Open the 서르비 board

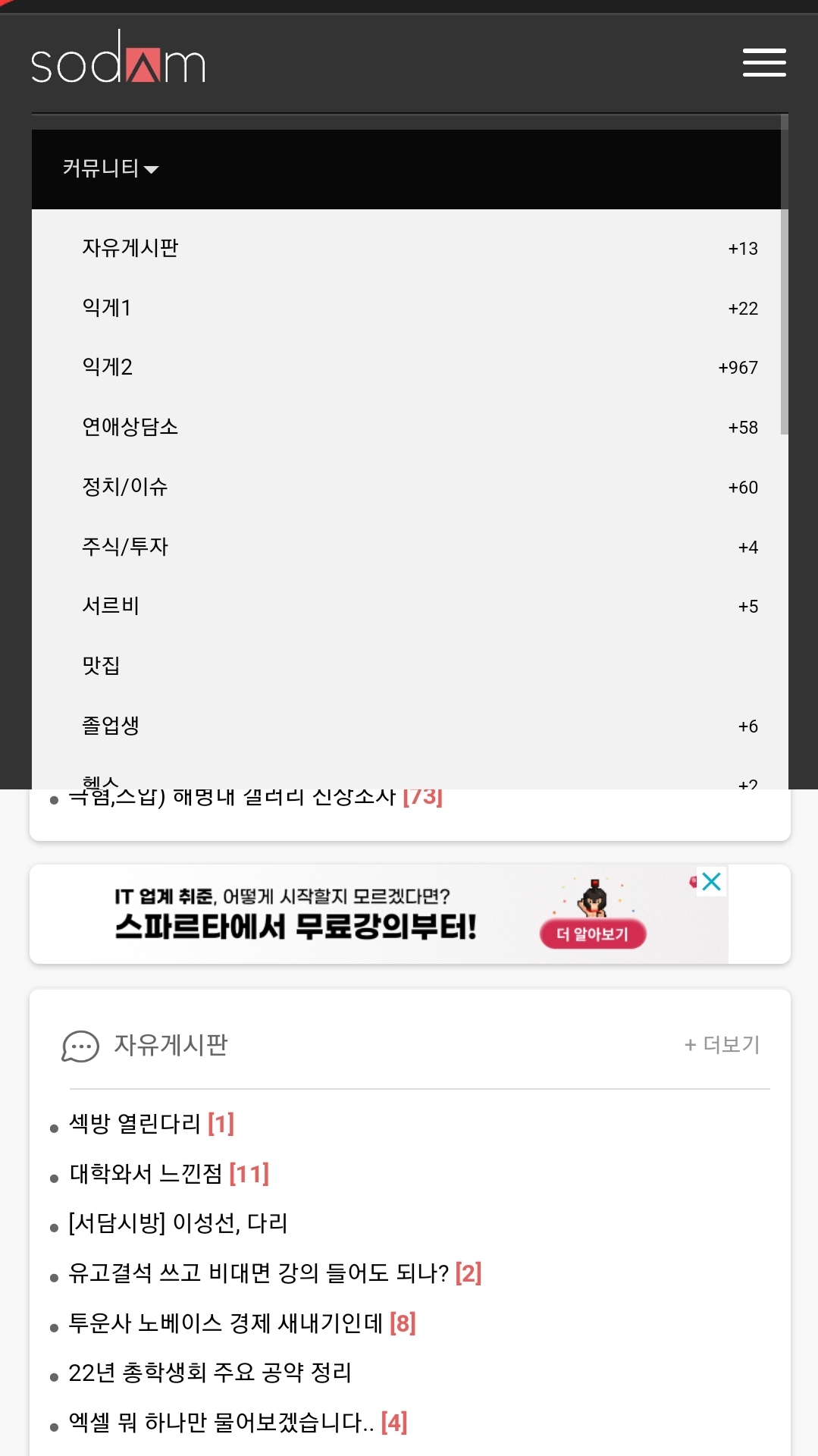point(111,606)
